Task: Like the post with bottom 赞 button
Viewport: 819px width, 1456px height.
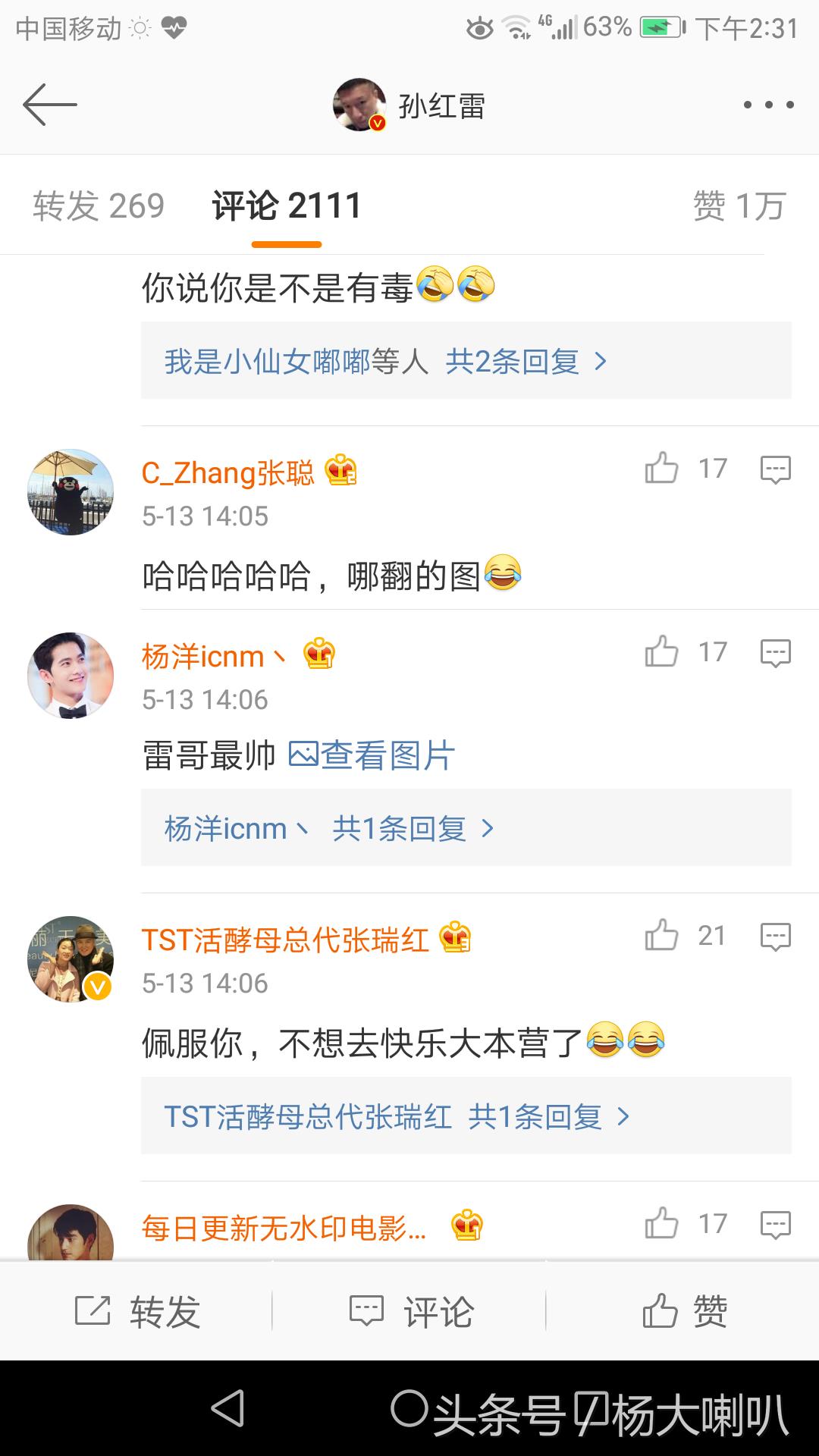Action: 684,1311
